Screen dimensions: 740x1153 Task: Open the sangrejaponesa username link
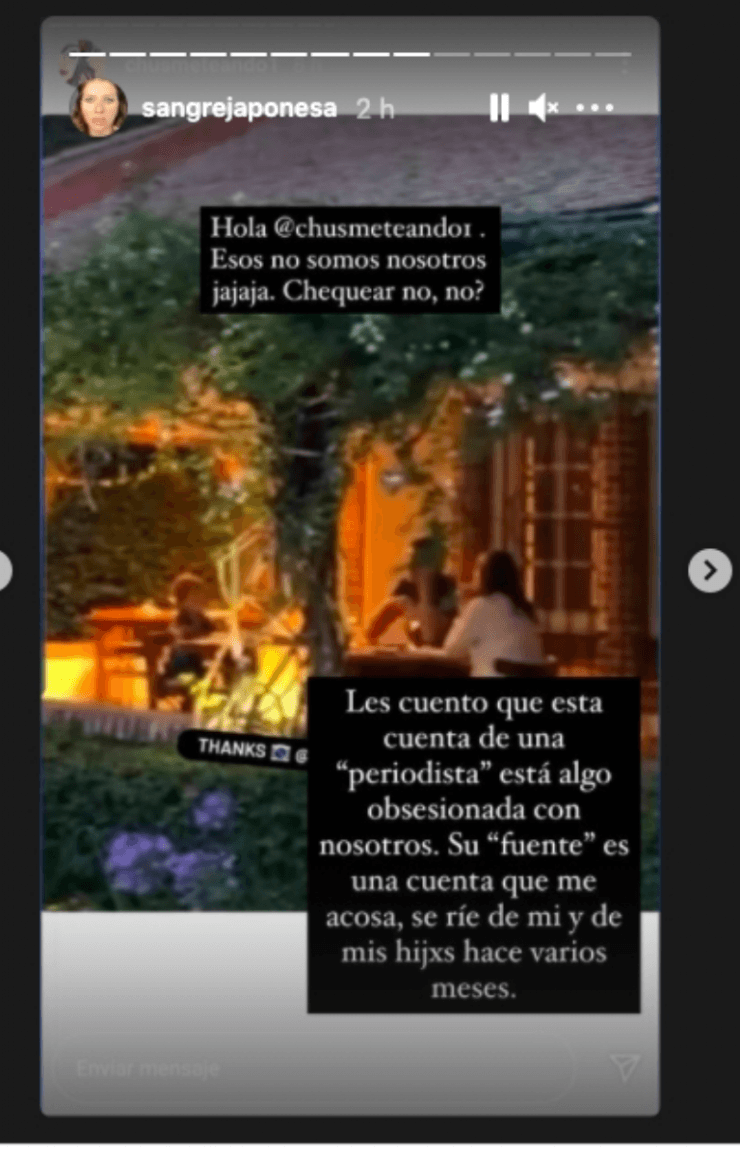238,108
